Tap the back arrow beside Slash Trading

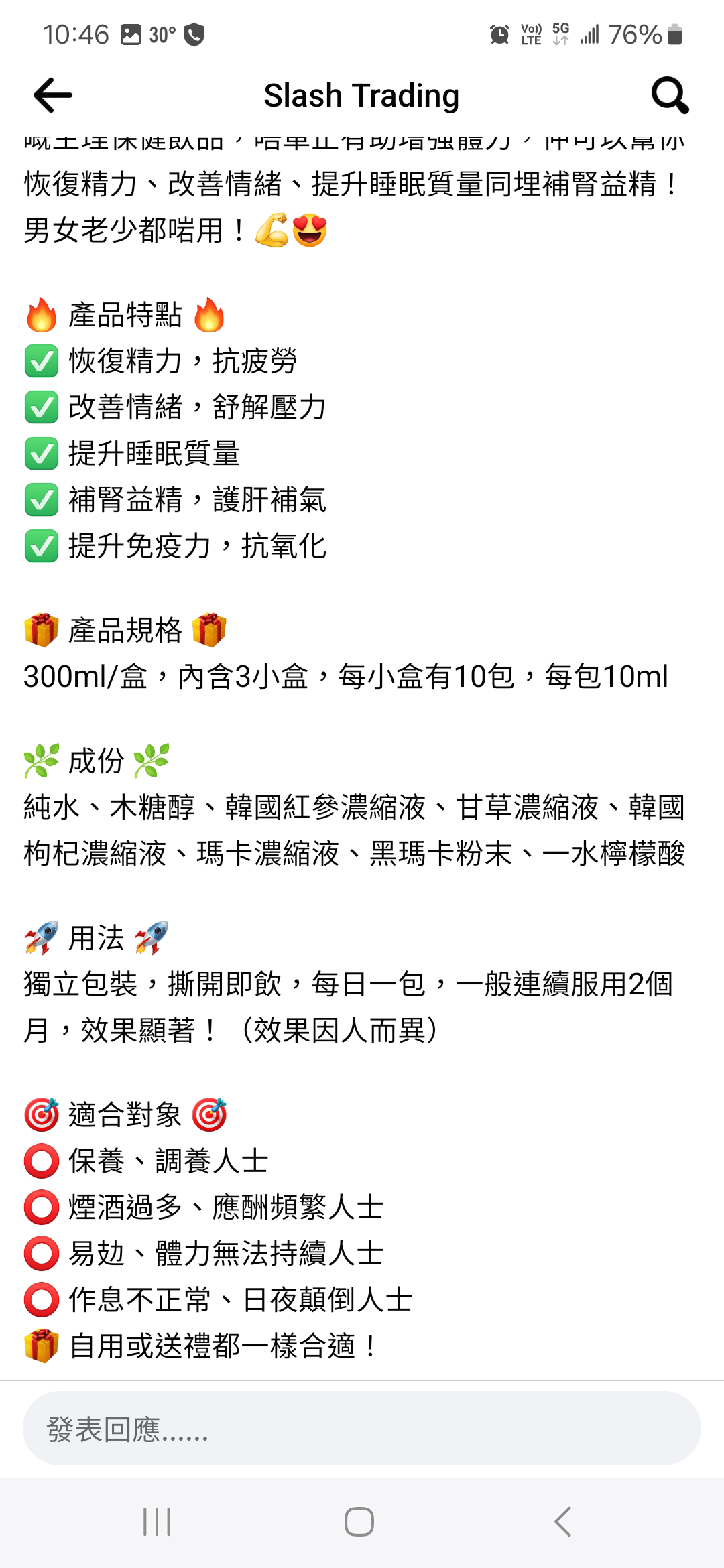52,95
